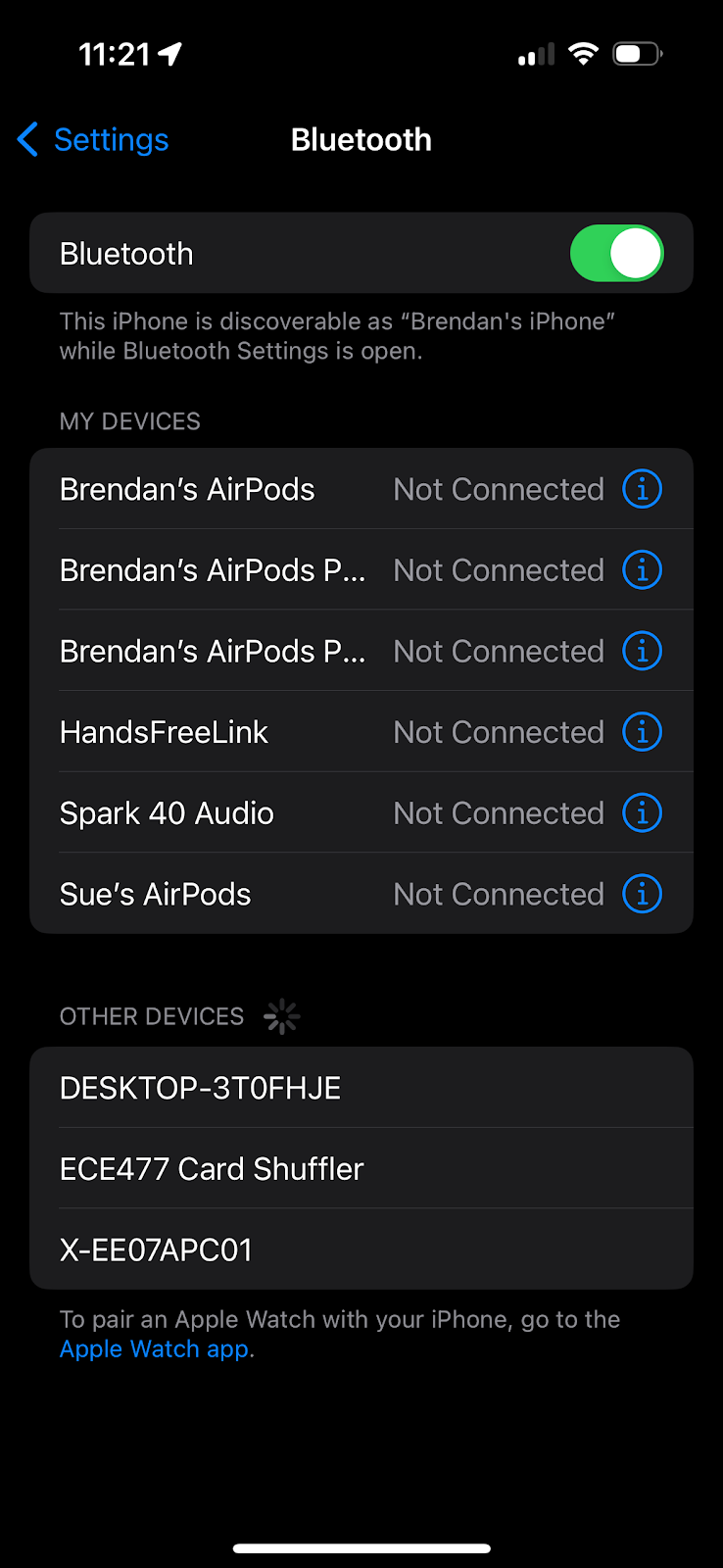723x1568 pixels.
Task: Connect to Sue's AirPods
Action: click(x=155, y=894)
